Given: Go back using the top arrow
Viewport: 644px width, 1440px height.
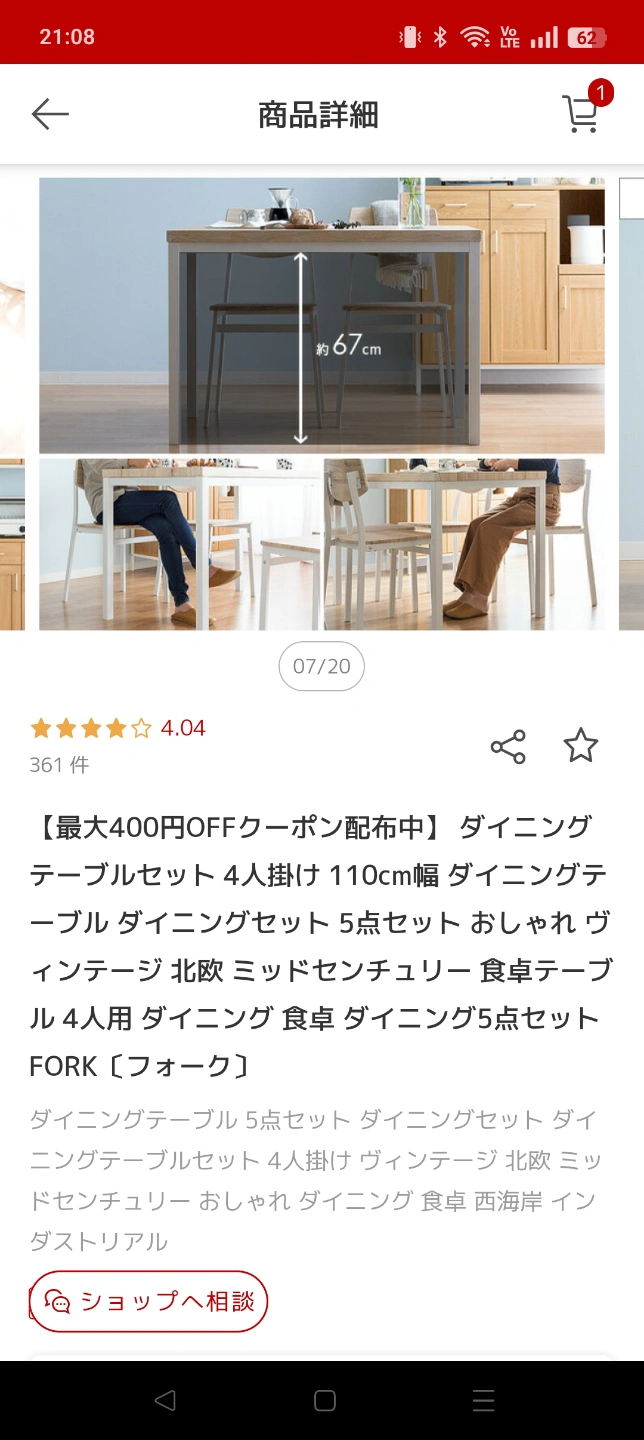Looking at the screenshot, I should click(50, 115).
